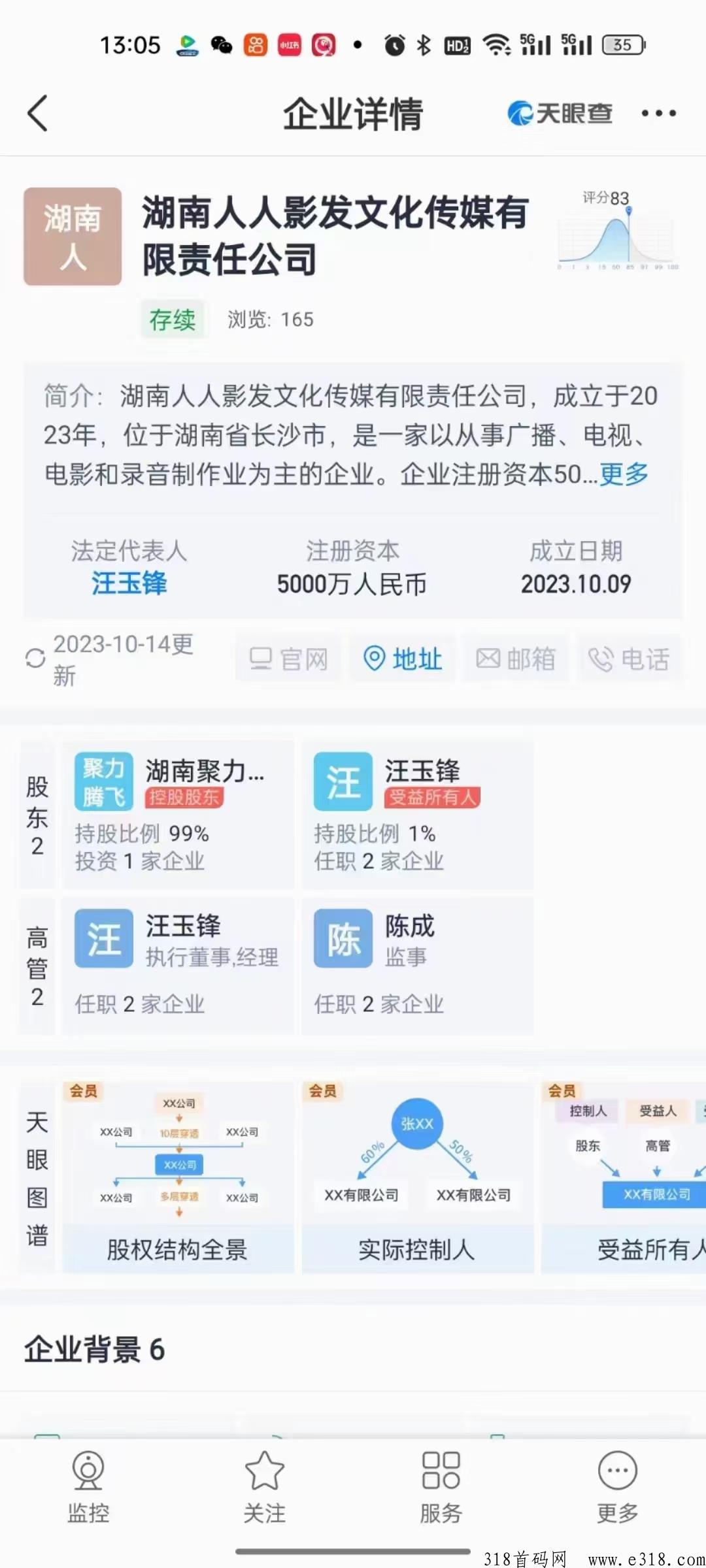Viewport: 706px width, 1568px height.
Task: Open executive card 汪玉锋 执行董事,经理
Action: [x=178, y=966]
